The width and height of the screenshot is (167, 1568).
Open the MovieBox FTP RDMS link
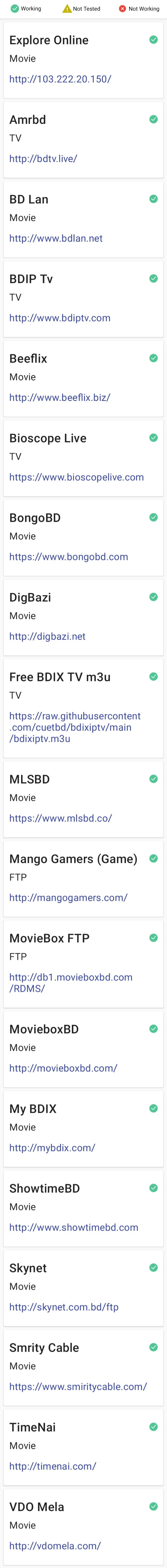pos(70,983)
